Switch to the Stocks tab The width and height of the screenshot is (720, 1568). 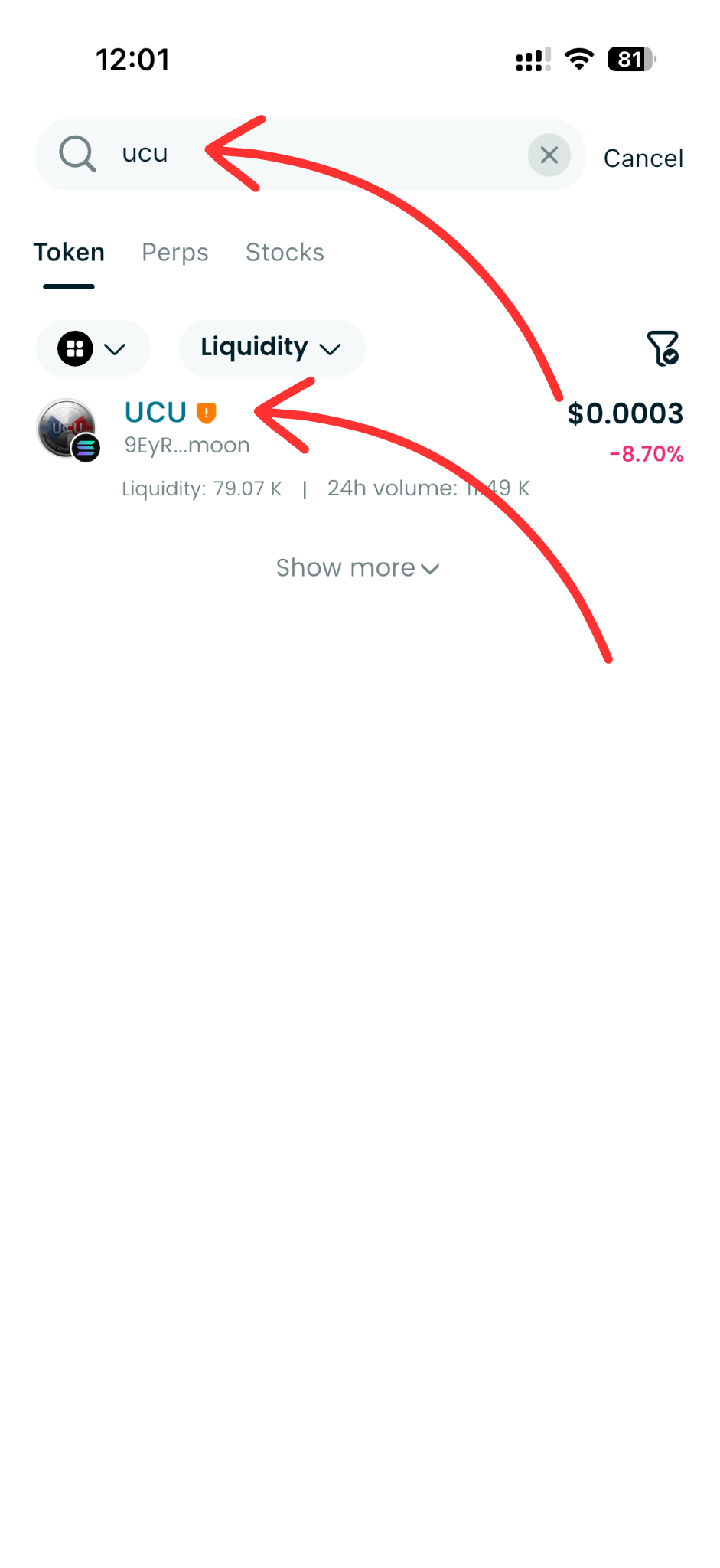(285, 253)
